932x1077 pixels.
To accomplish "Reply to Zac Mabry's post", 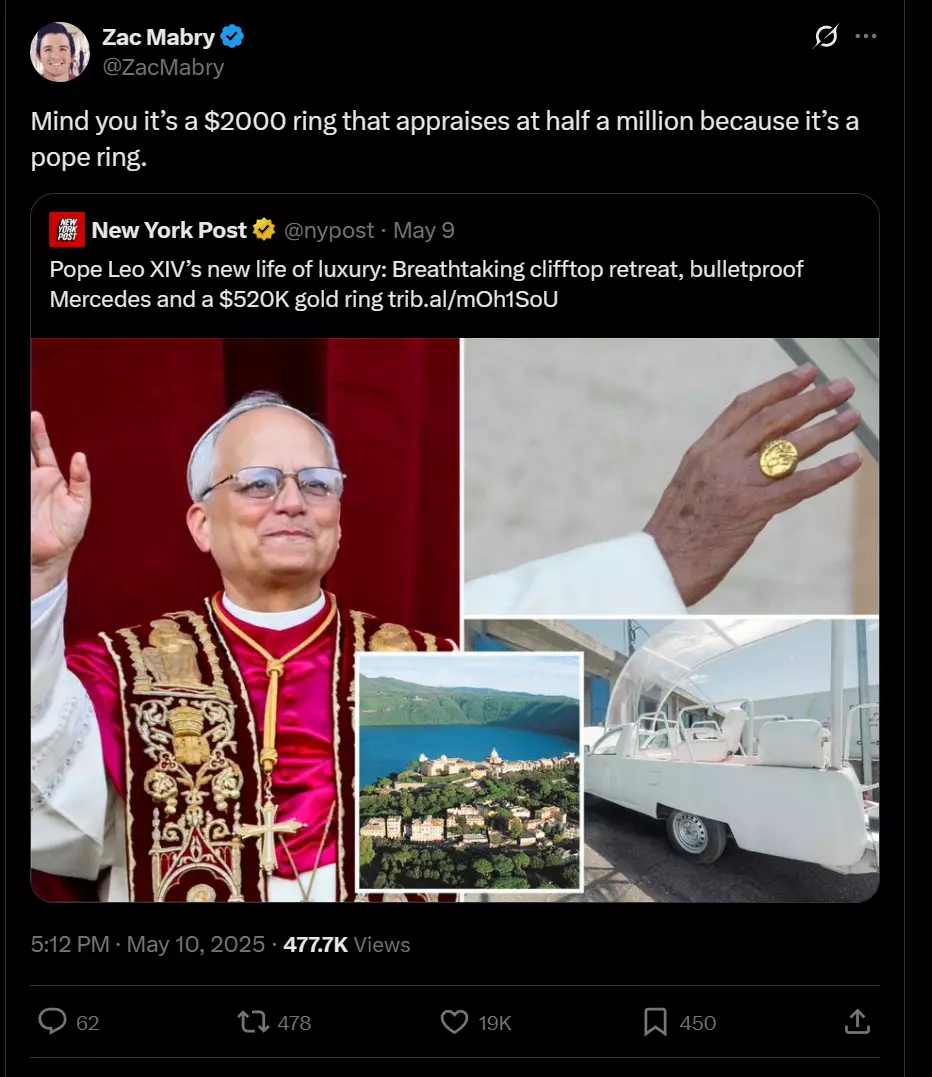I will (69, 1022).
